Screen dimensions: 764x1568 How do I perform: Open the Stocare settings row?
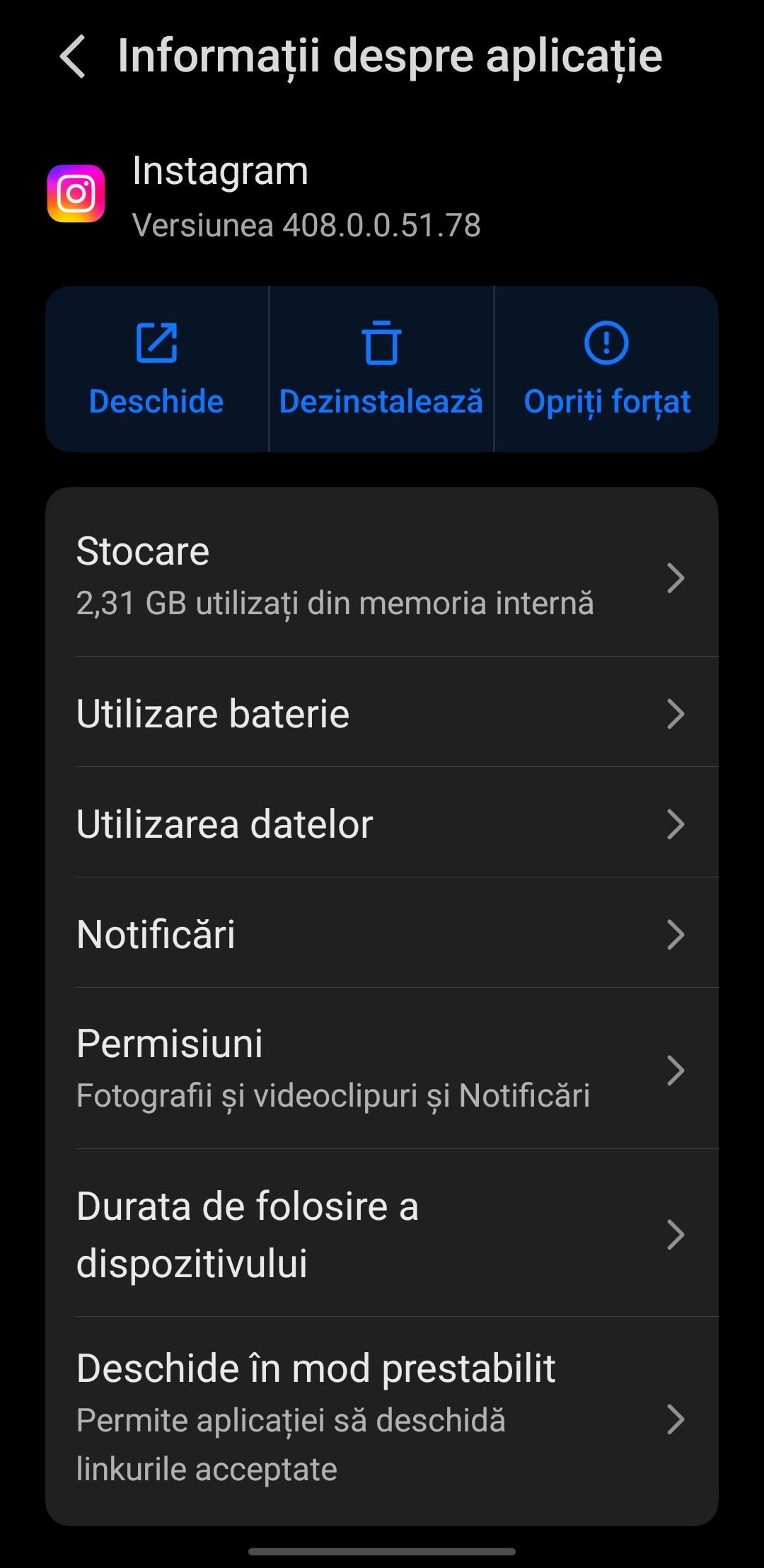click(x=382, y=576)
